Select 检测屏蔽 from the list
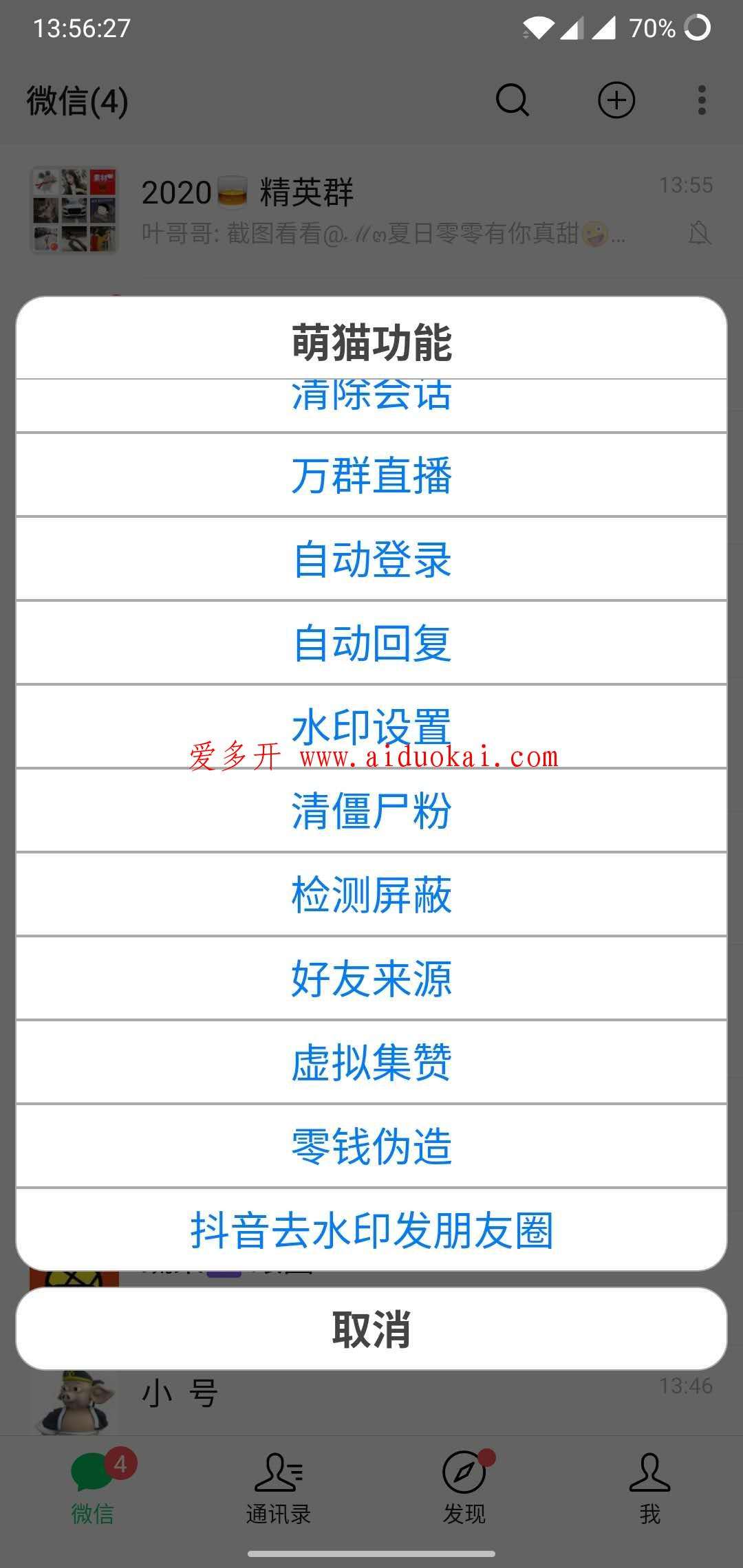Viewport: 743px width, 1568px height. [x=371, y=896]
